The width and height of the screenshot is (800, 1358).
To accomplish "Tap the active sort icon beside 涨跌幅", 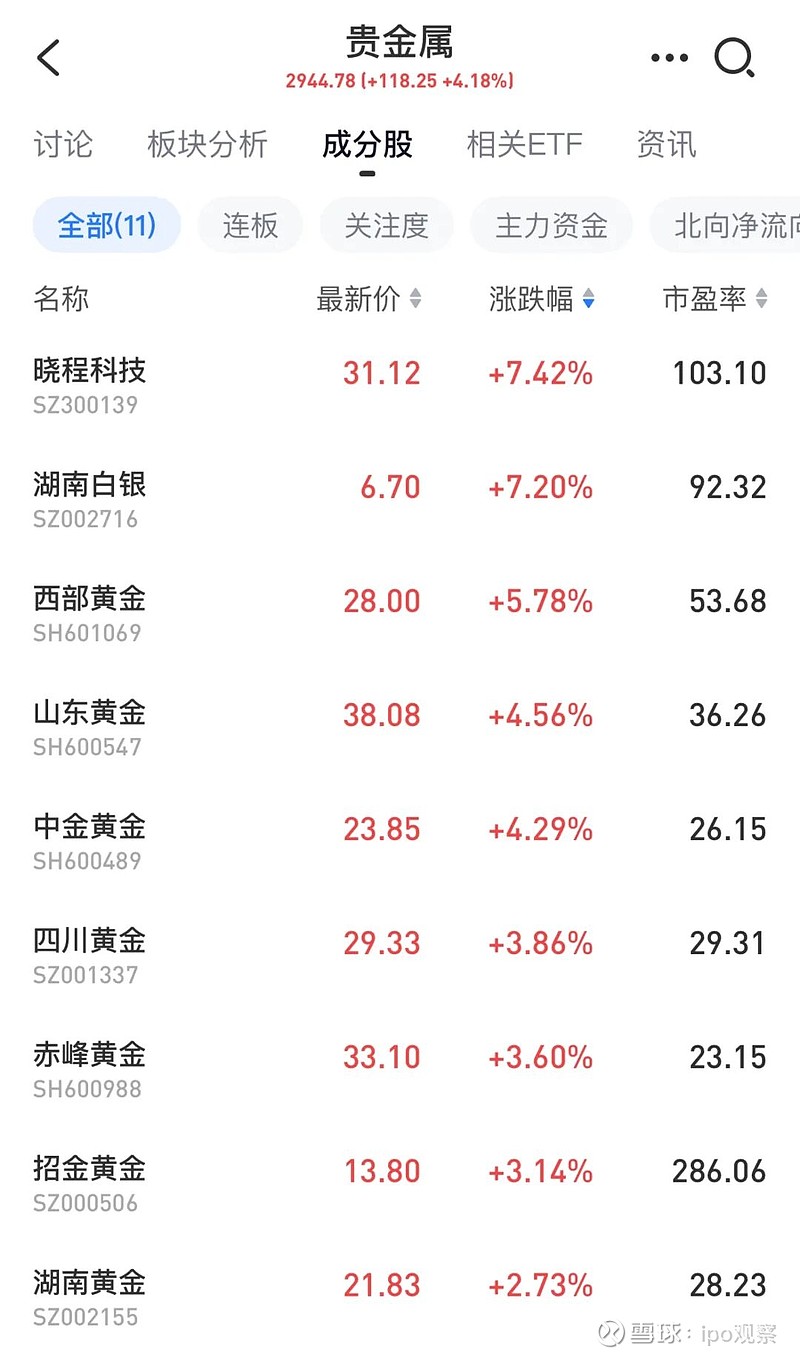I will (x=588, y=299).
